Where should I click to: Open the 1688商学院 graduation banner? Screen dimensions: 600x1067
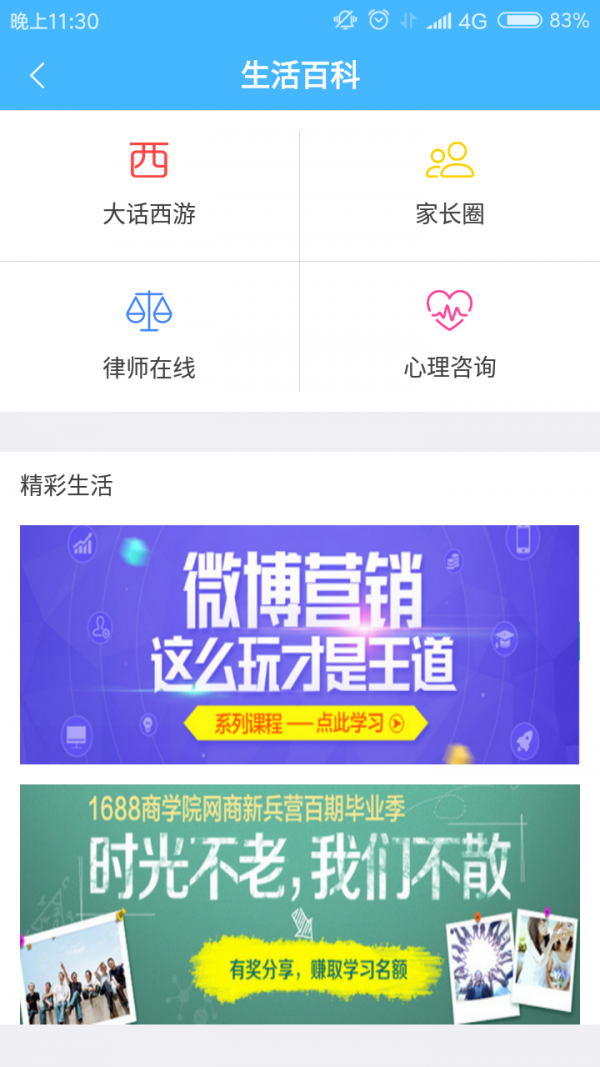(299, 903)
